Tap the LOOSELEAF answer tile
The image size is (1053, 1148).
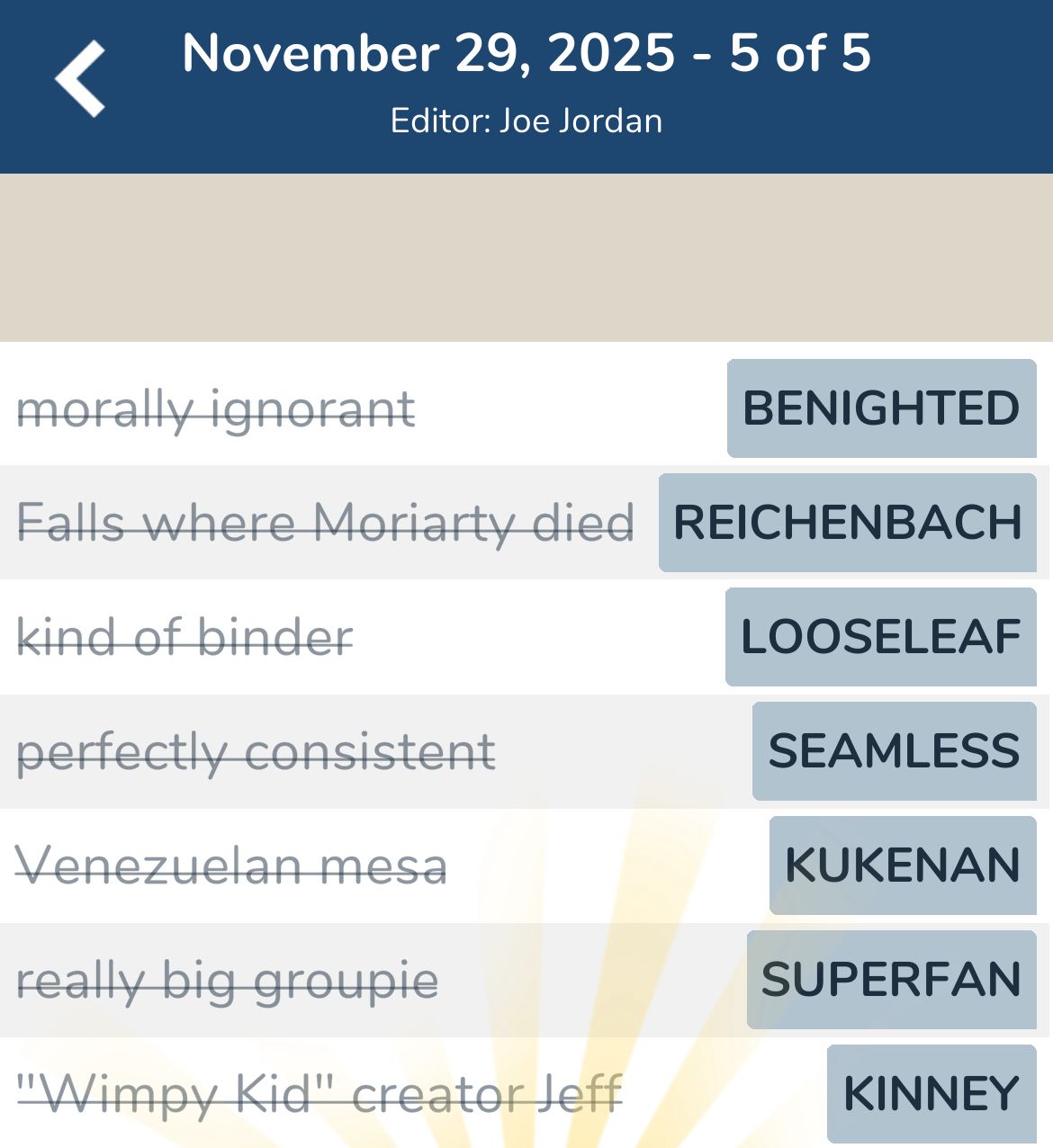(880, 637)
